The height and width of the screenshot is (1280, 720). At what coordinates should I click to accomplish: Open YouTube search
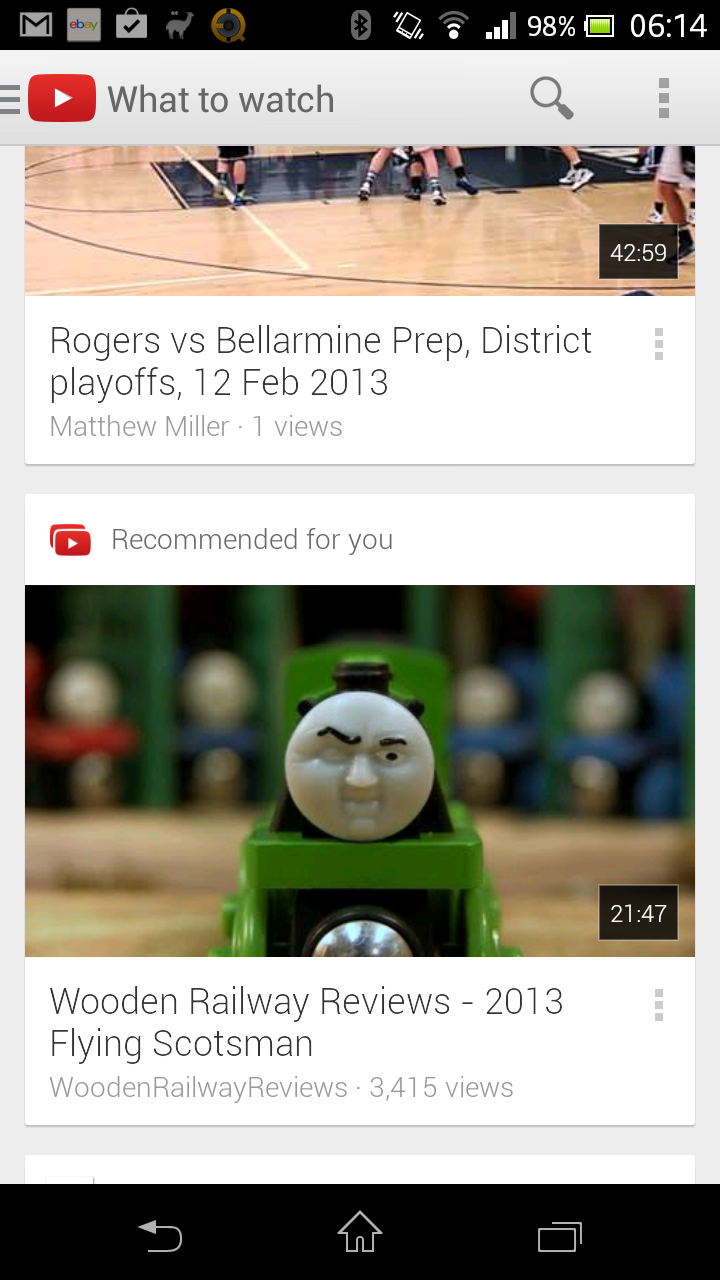[x=551, y=99]
